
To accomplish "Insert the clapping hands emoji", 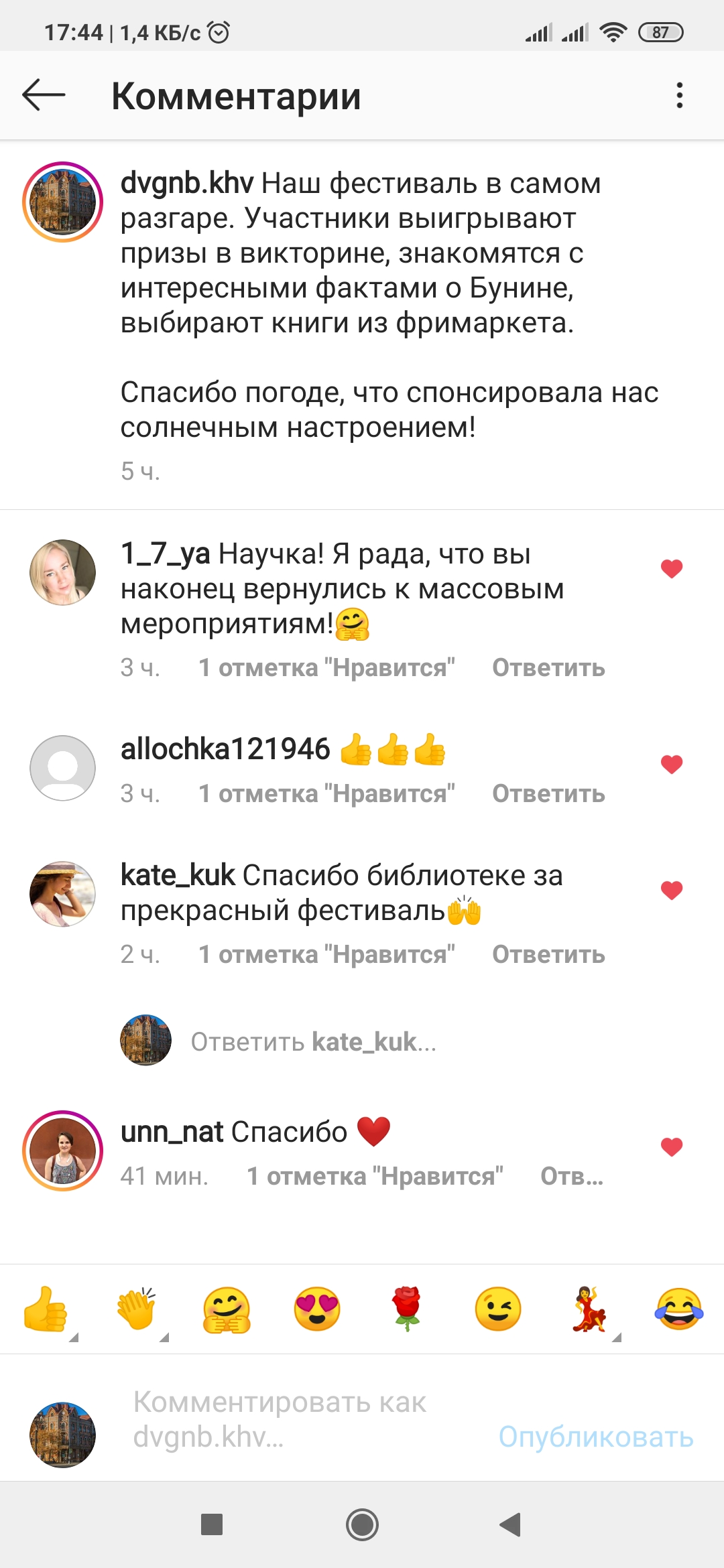I will (x=136, y=1309).
